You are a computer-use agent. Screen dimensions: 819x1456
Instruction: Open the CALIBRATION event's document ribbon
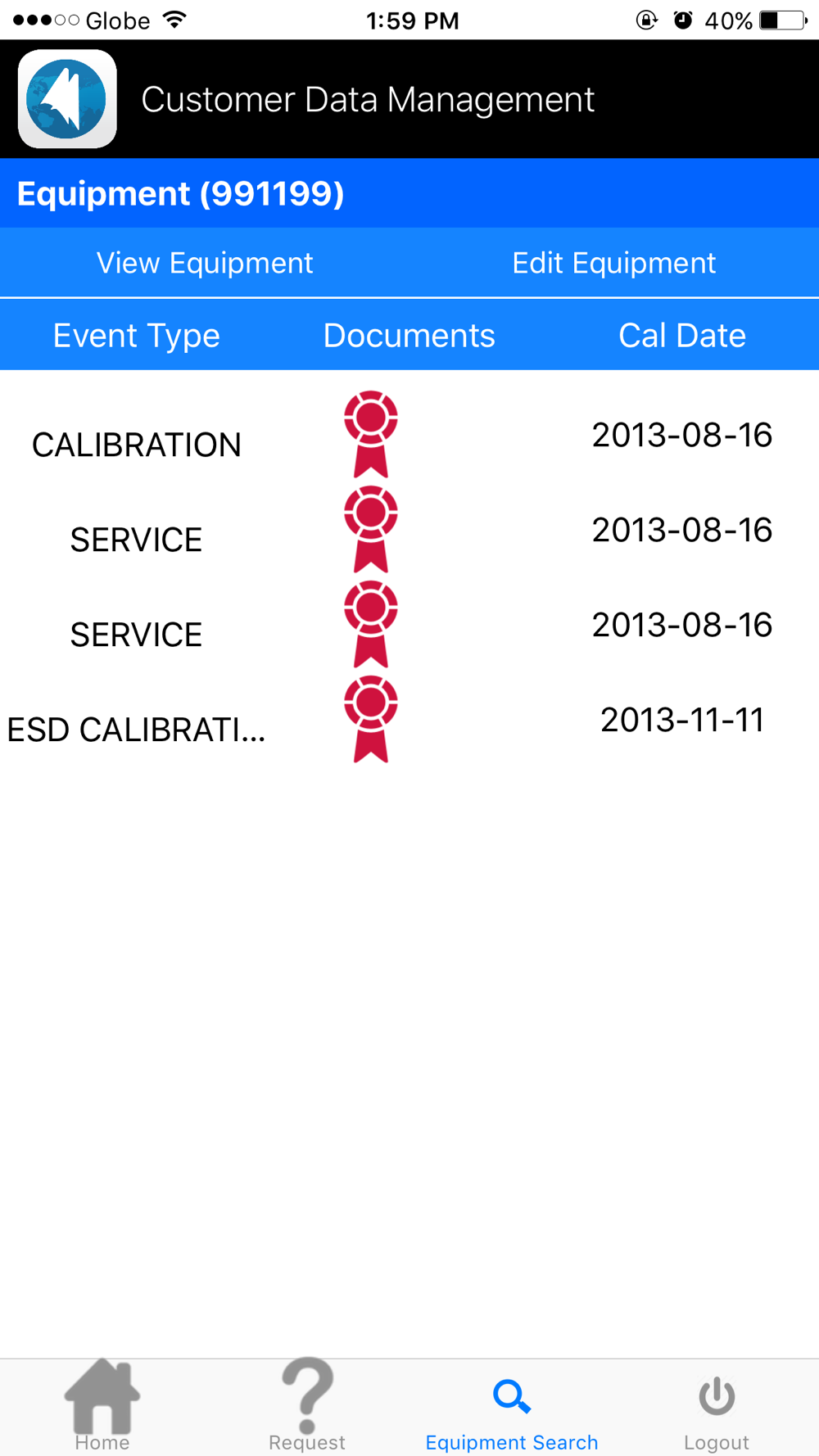(x=371, y=434)
